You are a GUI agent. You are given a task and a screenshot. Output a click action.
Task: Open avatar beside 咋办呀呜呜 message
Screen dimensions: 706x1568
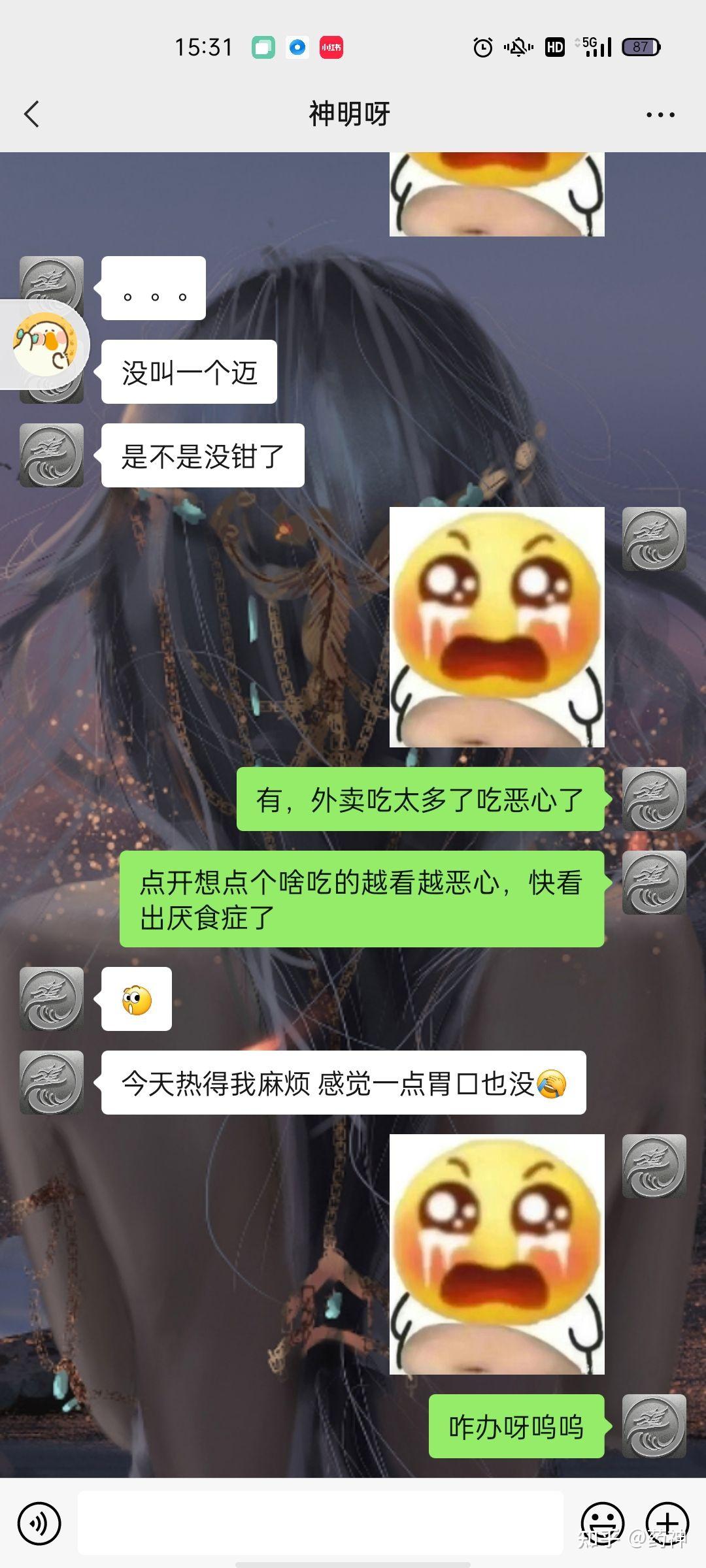(654, 1426)
